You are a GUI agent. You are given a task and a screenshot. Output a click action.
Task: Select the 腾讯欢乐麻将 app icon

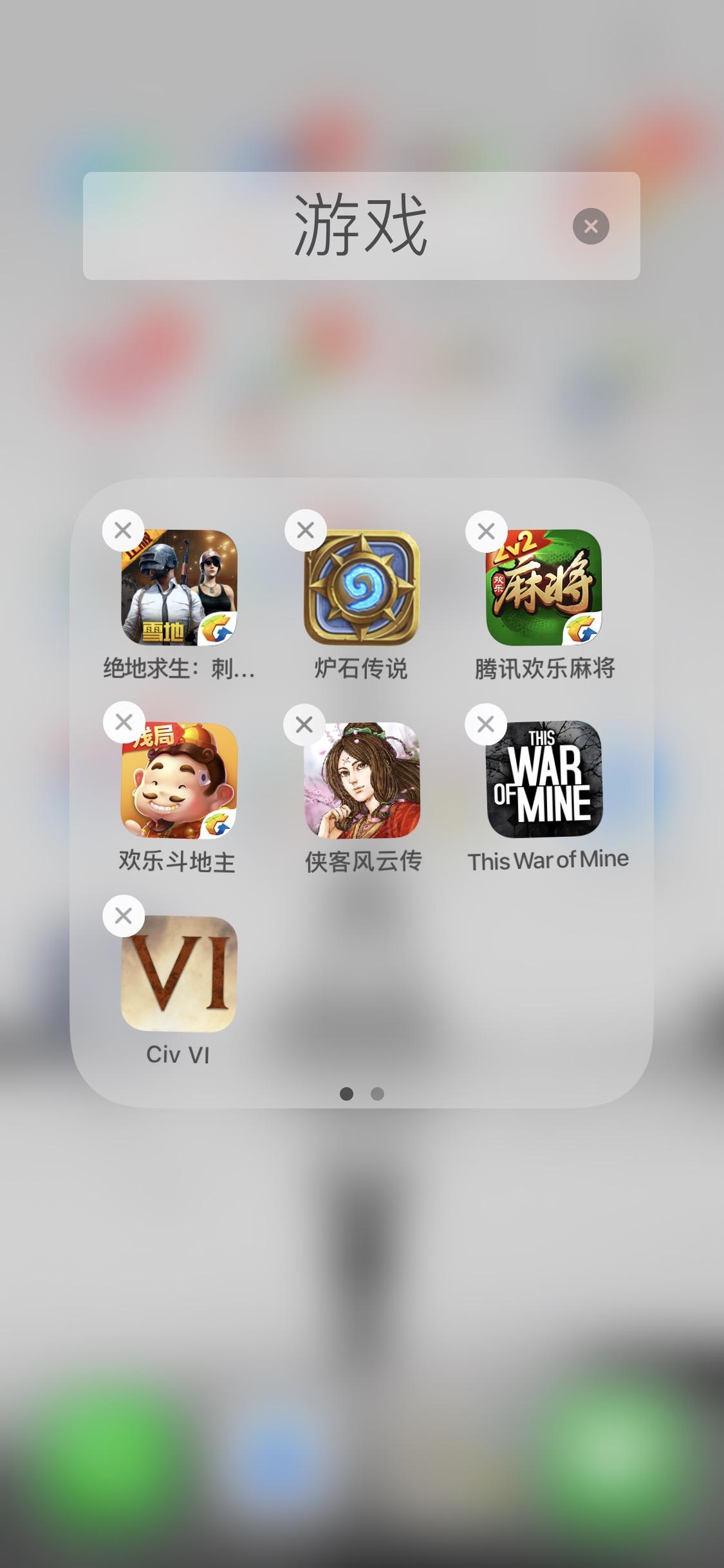coord(544,588)
